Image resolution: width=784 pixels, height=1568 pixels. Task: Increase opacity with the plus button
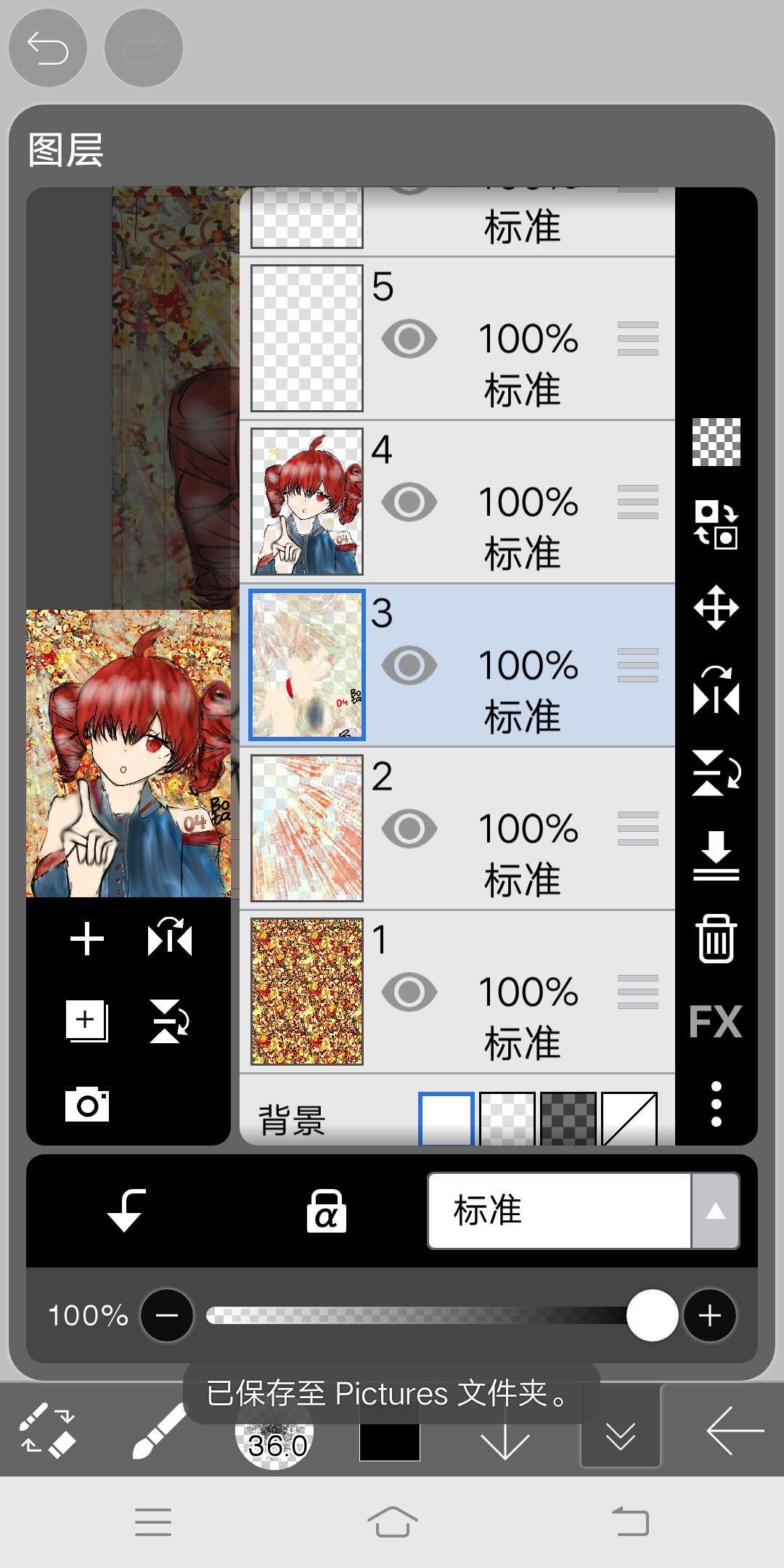(x=709, y=1315)
